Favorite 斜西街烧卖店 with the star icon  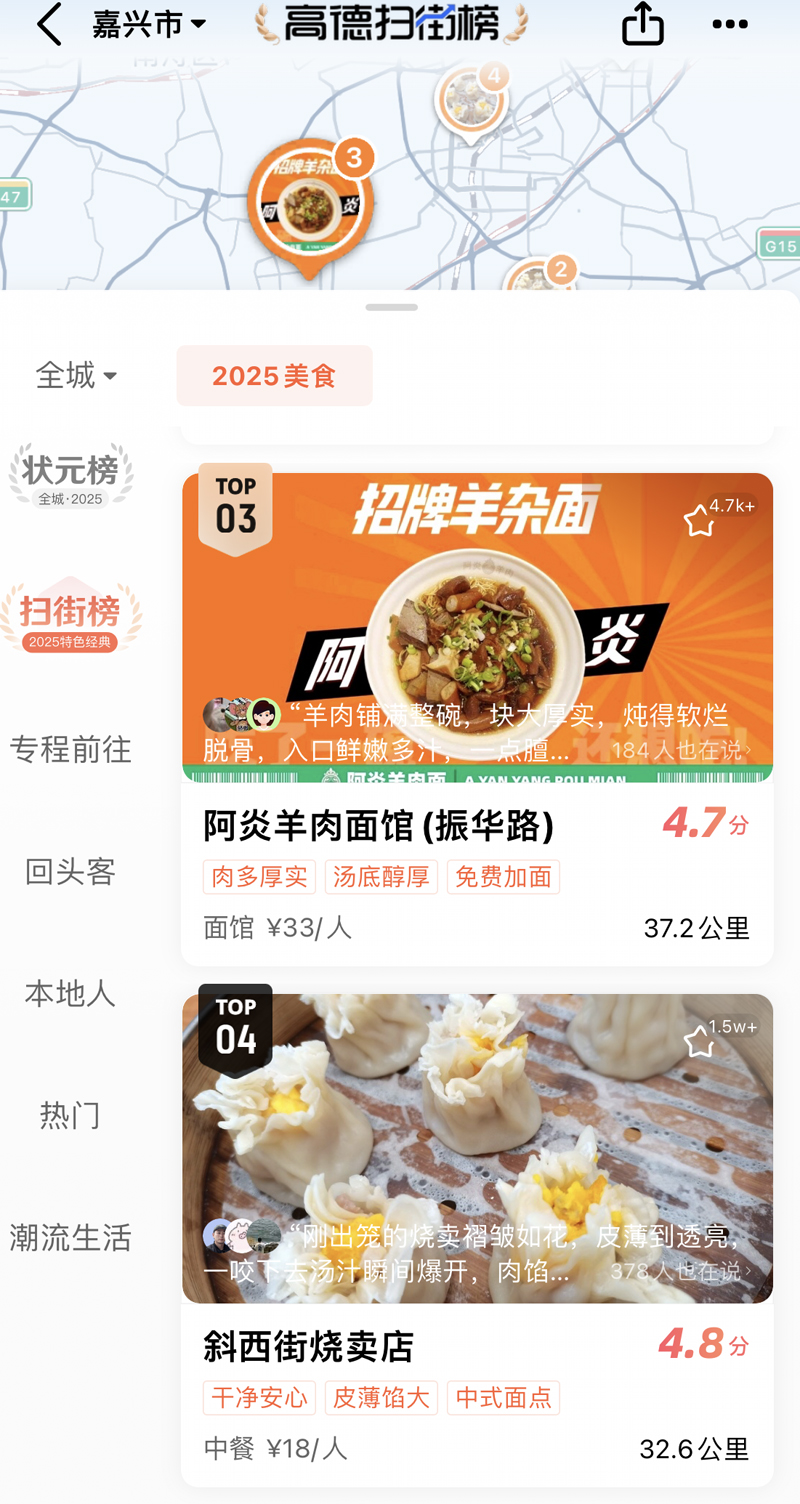tap(699, 1042)
